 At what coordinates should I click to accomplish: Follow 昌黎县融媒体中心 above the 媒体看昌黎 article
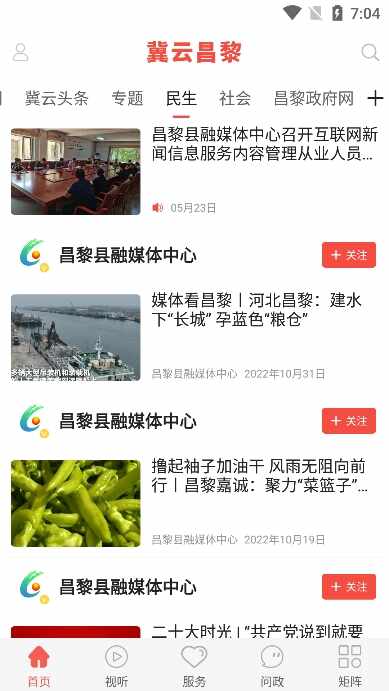(x=349, y=255)
